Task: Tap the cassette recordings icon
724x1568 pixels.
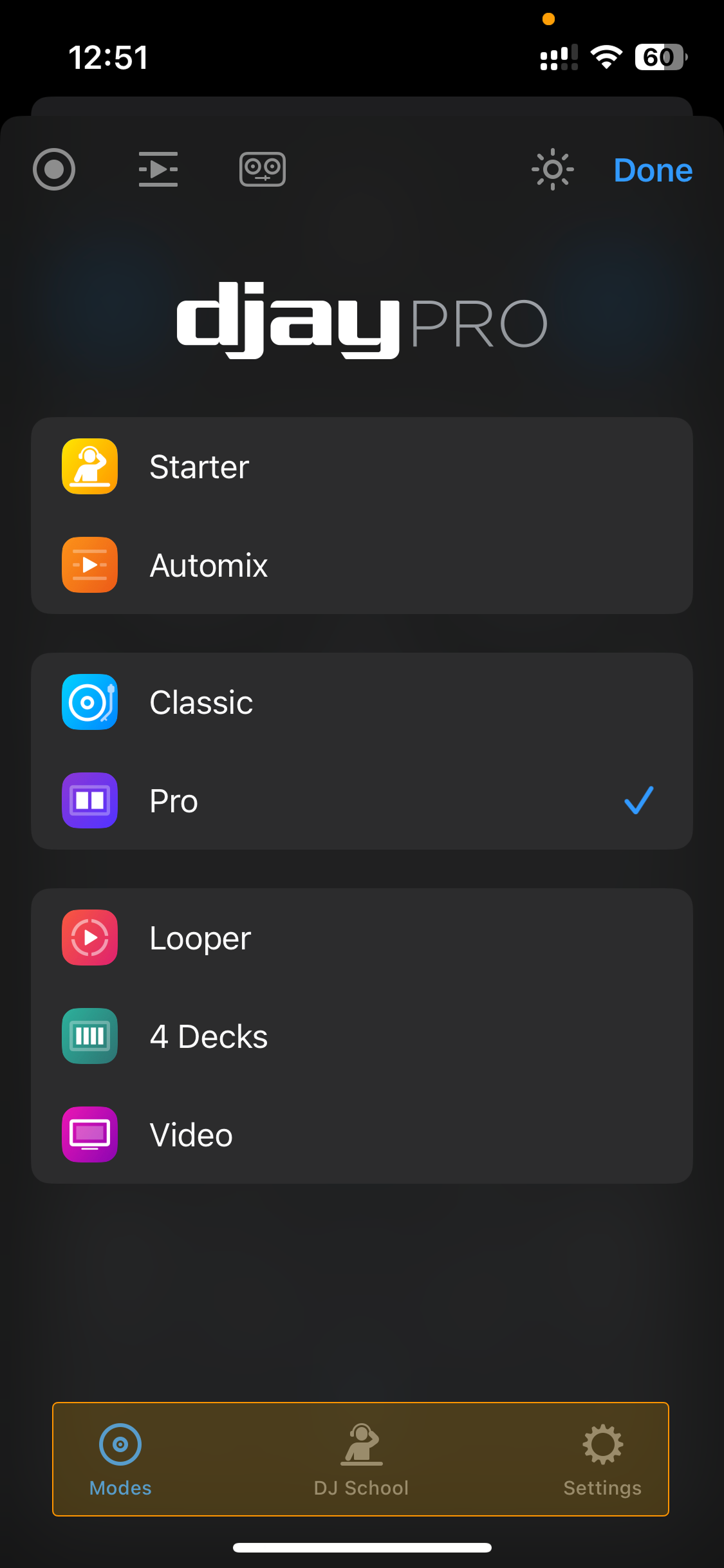Action: [262, 169]
